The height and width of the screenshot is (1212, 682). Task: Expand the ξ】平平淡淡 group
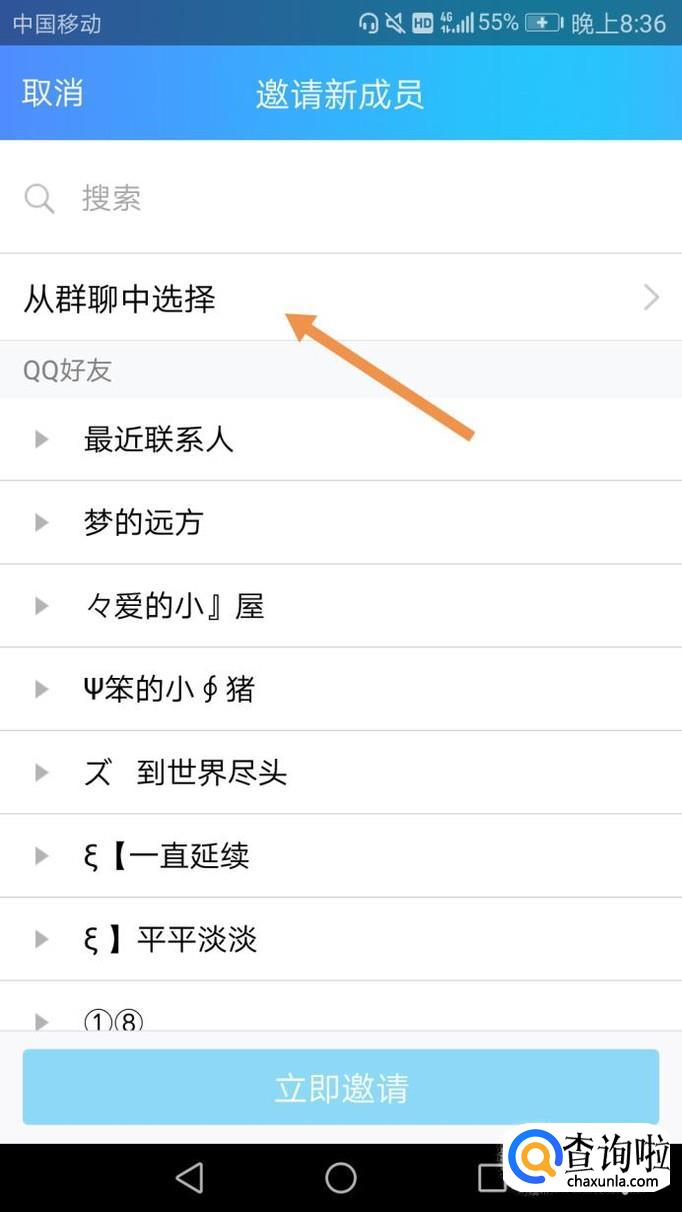click(341, 939)
